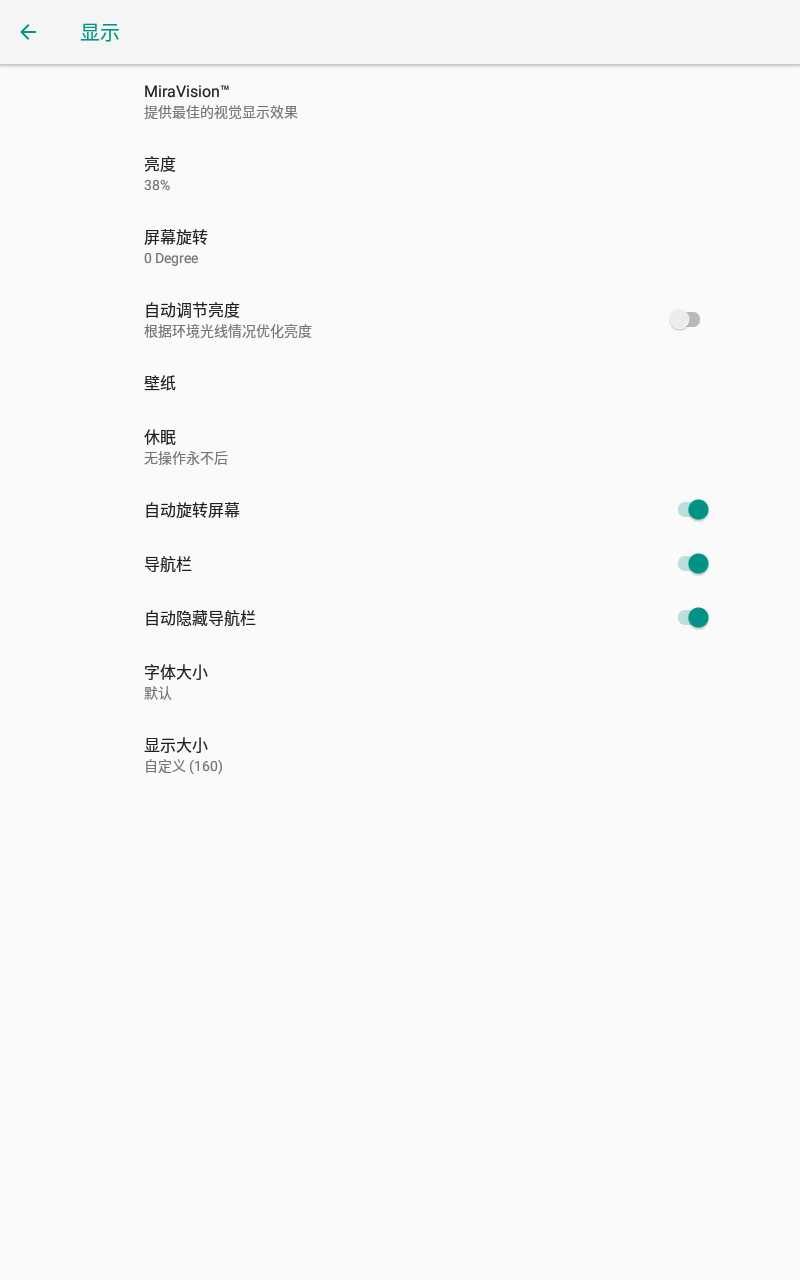
Task: Click the 38% brightness value text
Action: (156, 185)
